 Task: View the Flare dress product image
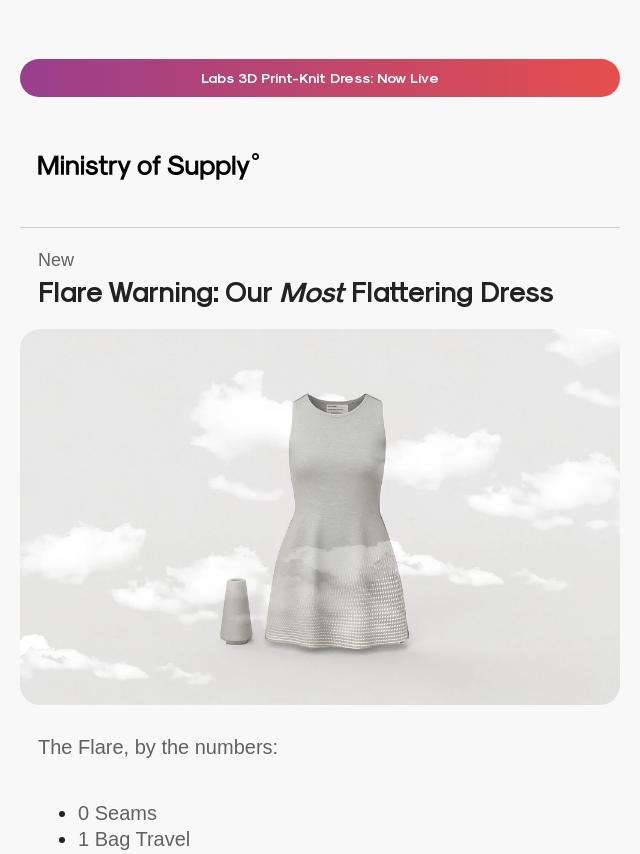[x=320, y=516]
